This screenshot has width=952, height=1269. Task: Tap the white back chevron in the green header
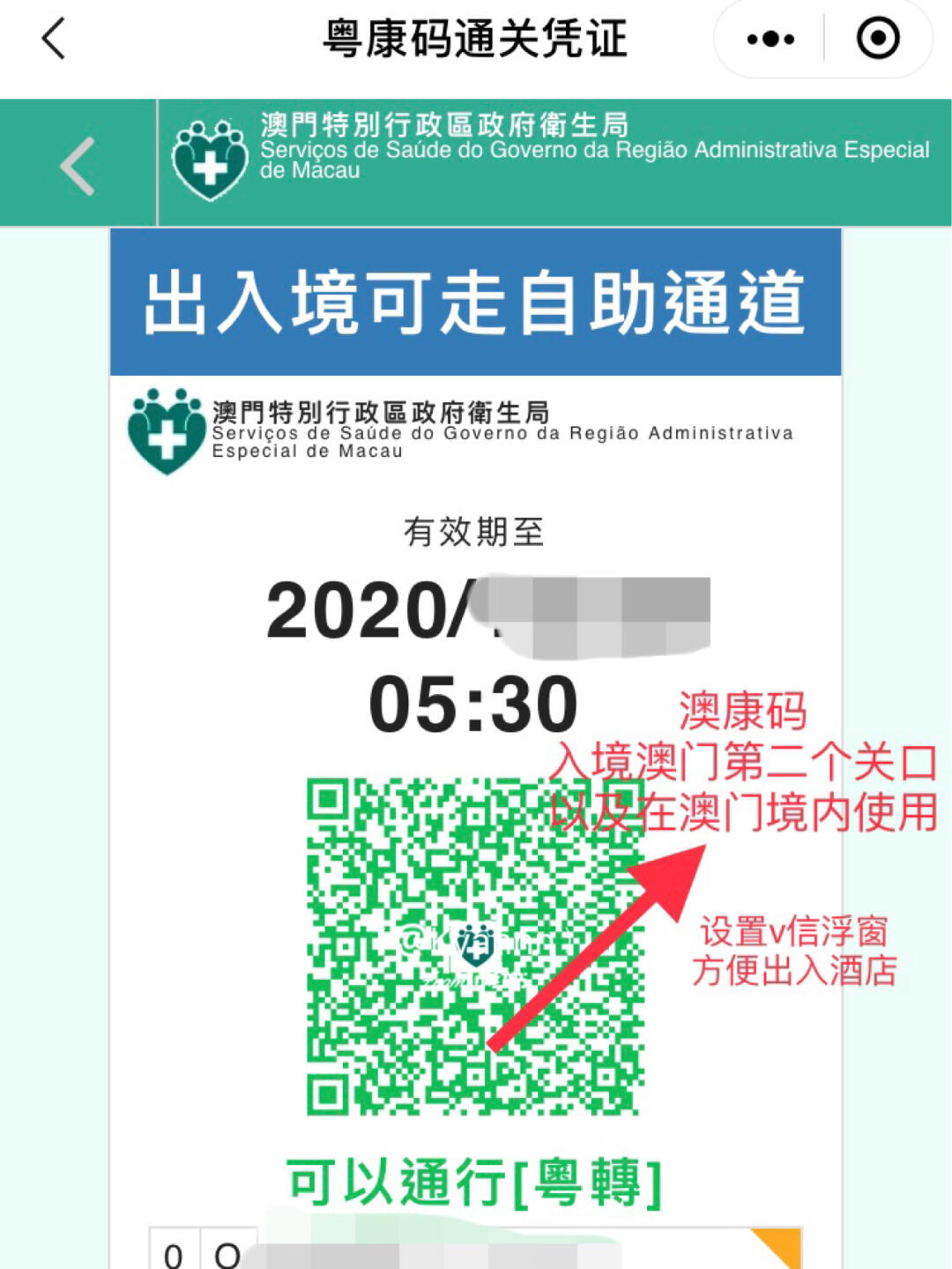click(x=78, y=166)
